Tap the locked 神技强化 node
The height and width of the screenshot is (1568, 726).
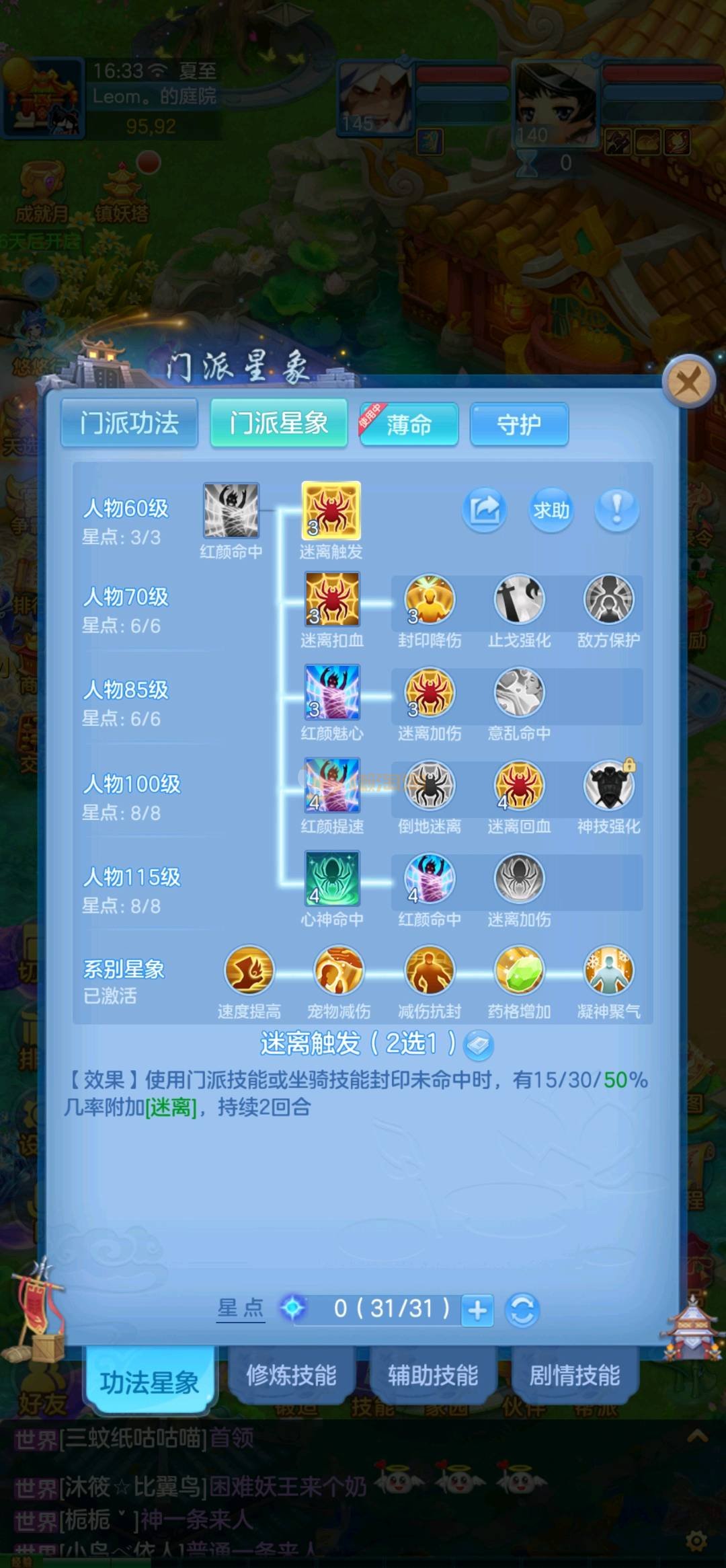pos(609,786)
